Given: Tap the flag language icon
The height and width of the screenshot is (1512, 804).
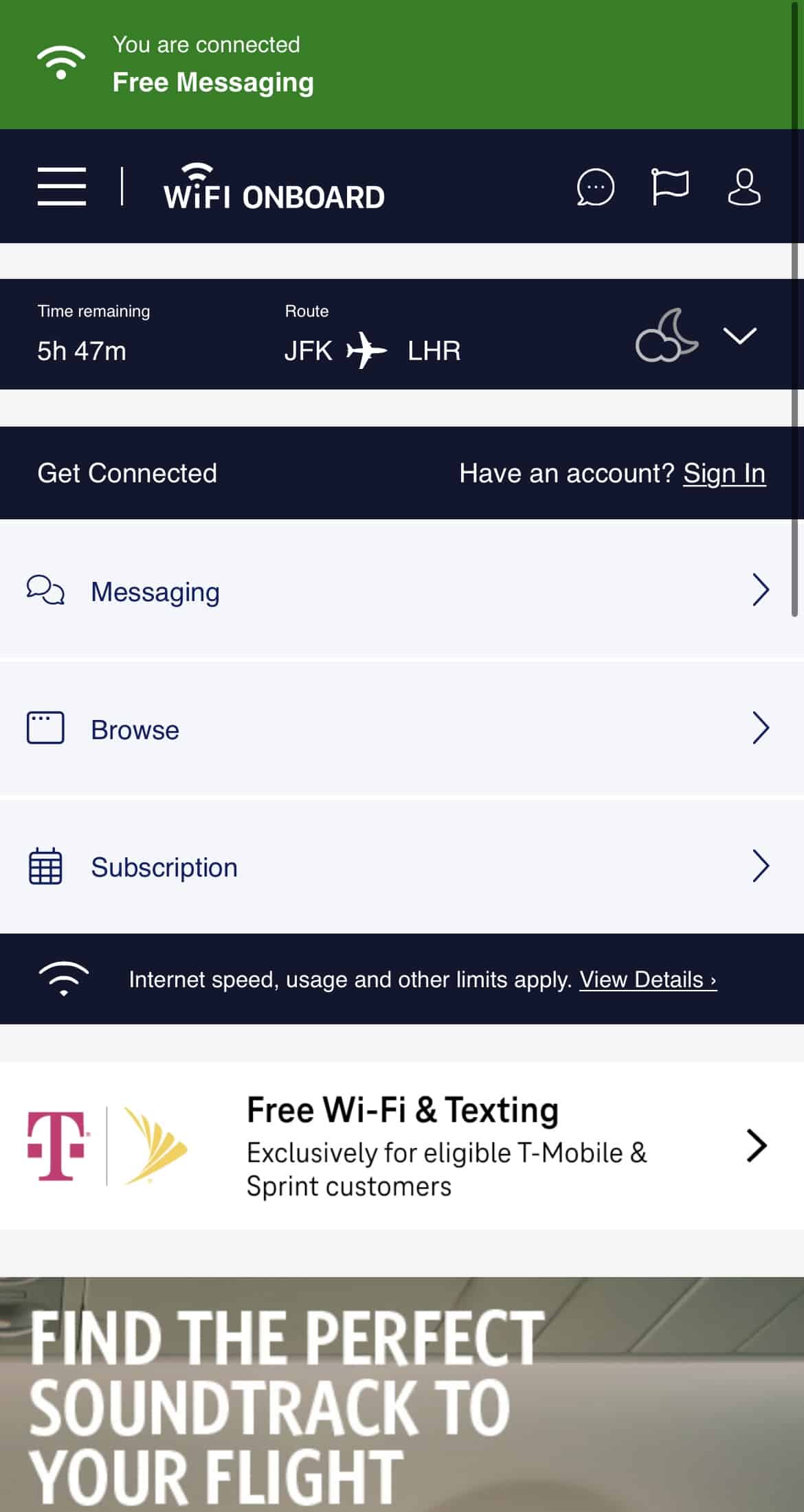Looking at the screenshot, I should 669,187.
